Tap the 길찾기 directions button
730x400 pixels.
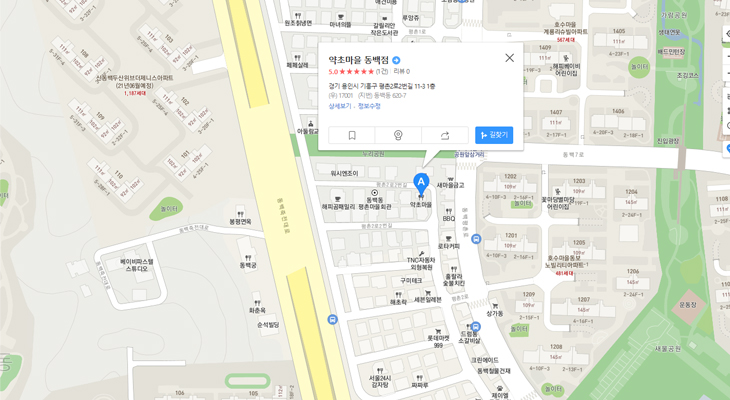click(494, 135)
